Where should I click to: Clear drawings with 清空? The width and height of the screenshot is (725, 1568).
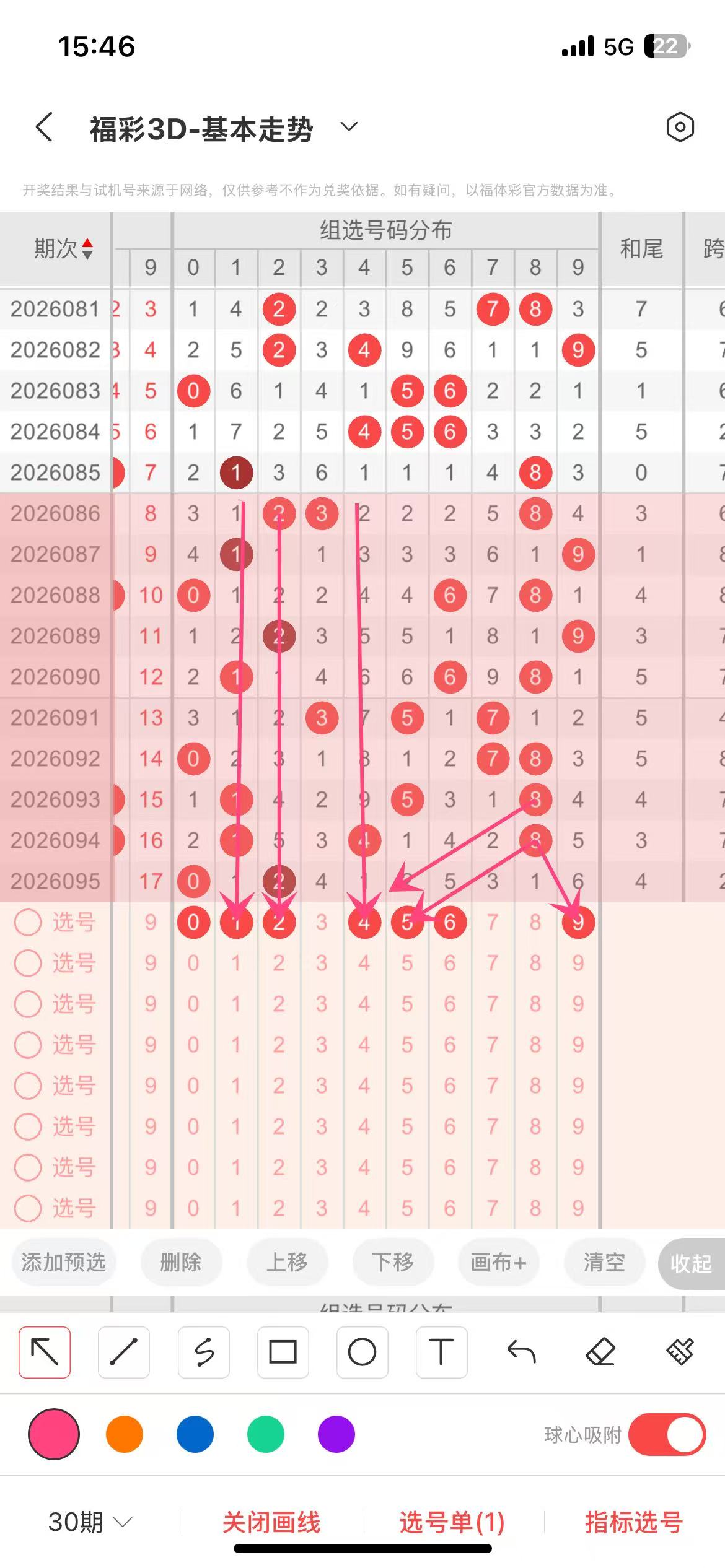coord(604,1262)
